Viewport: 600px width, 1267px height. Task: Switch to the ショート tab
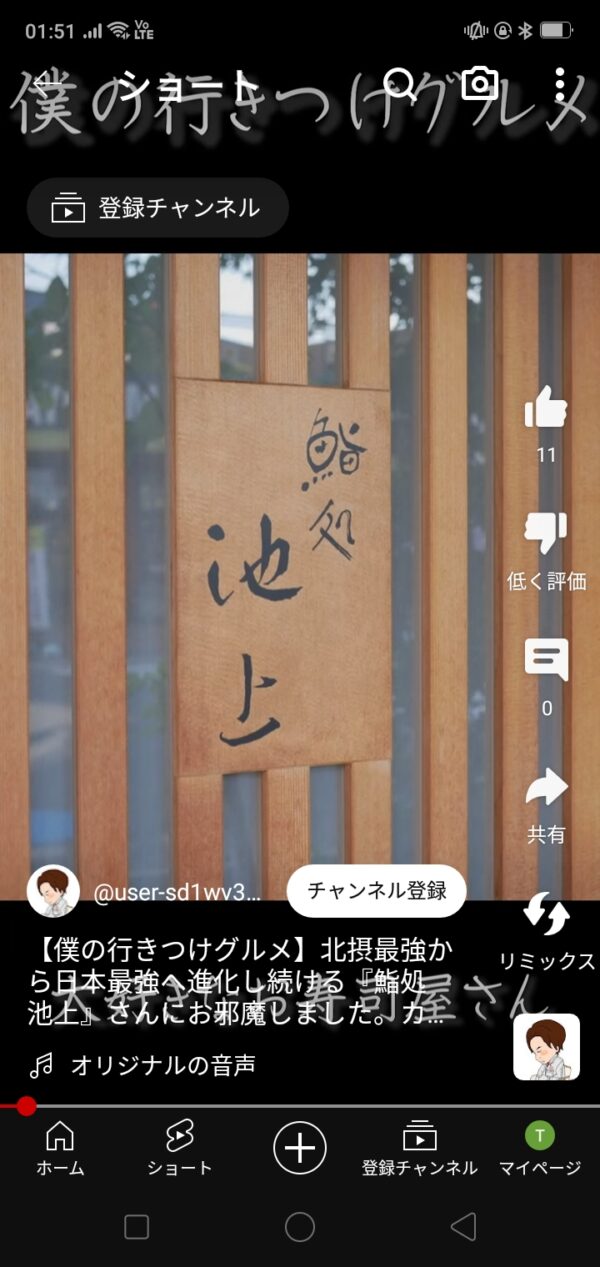coord(180,1148)
